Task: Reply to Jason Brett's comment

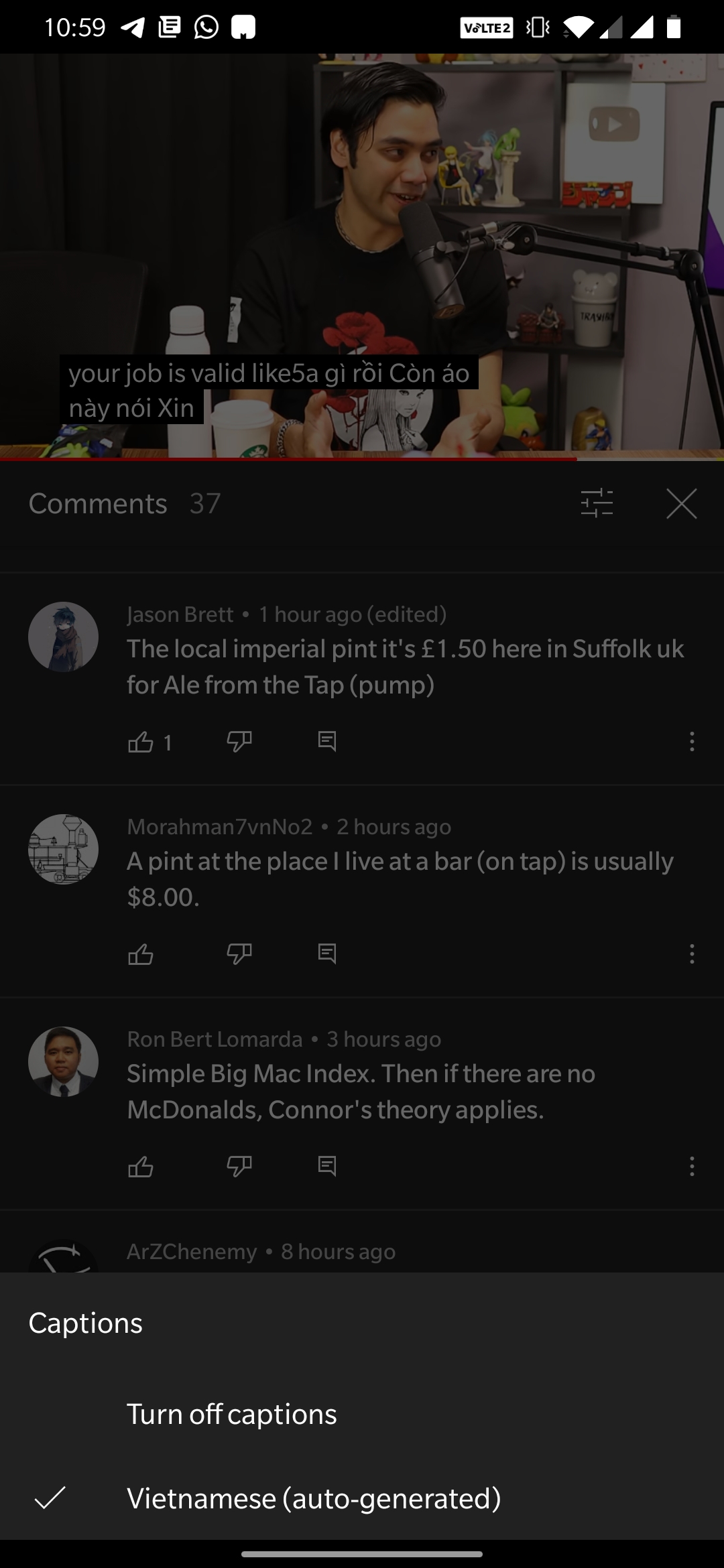Action: pyautogui.click(x=327, y=742)
